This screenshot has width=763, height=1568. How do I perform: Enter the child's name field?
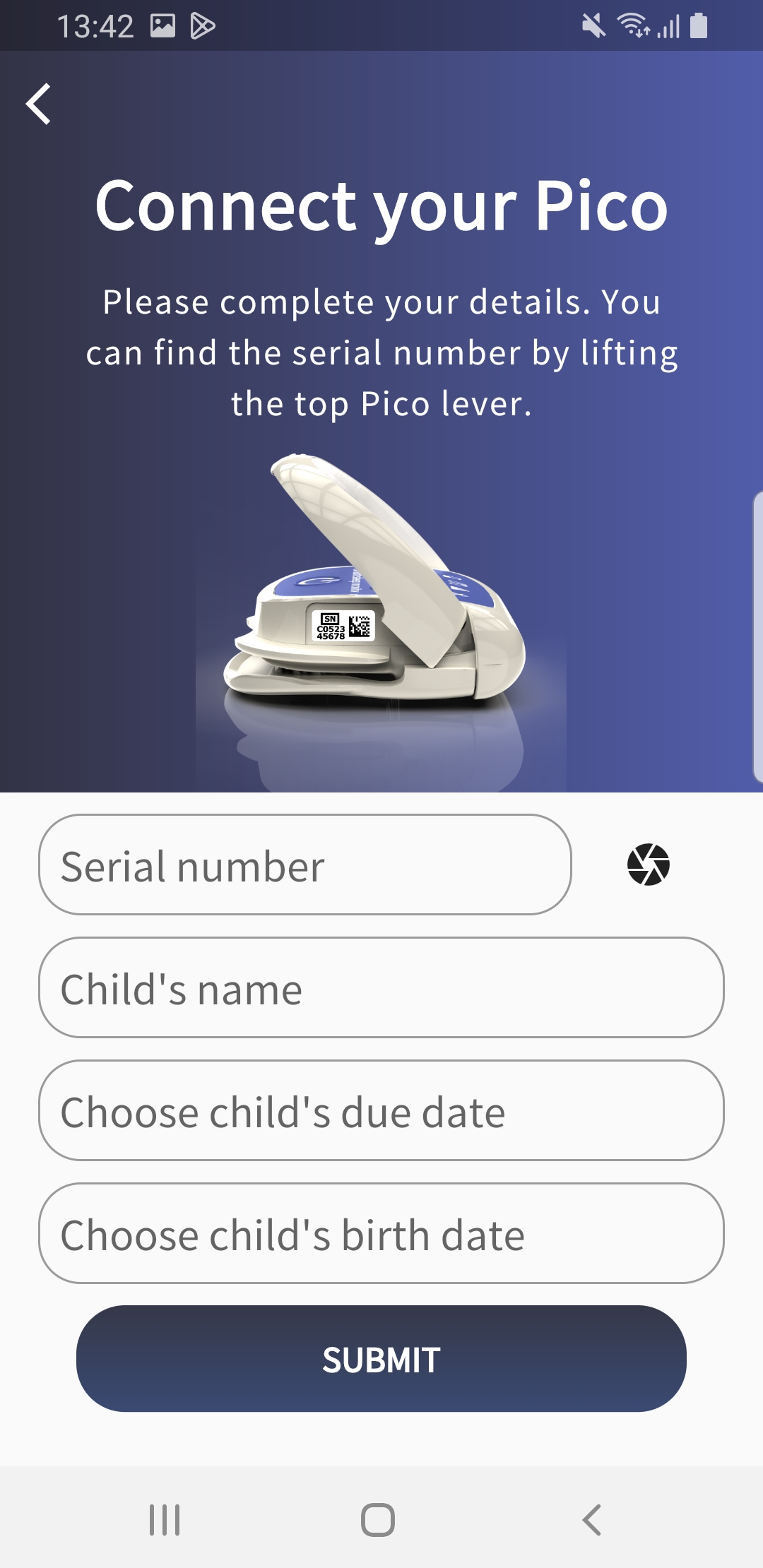click(381, 987)
